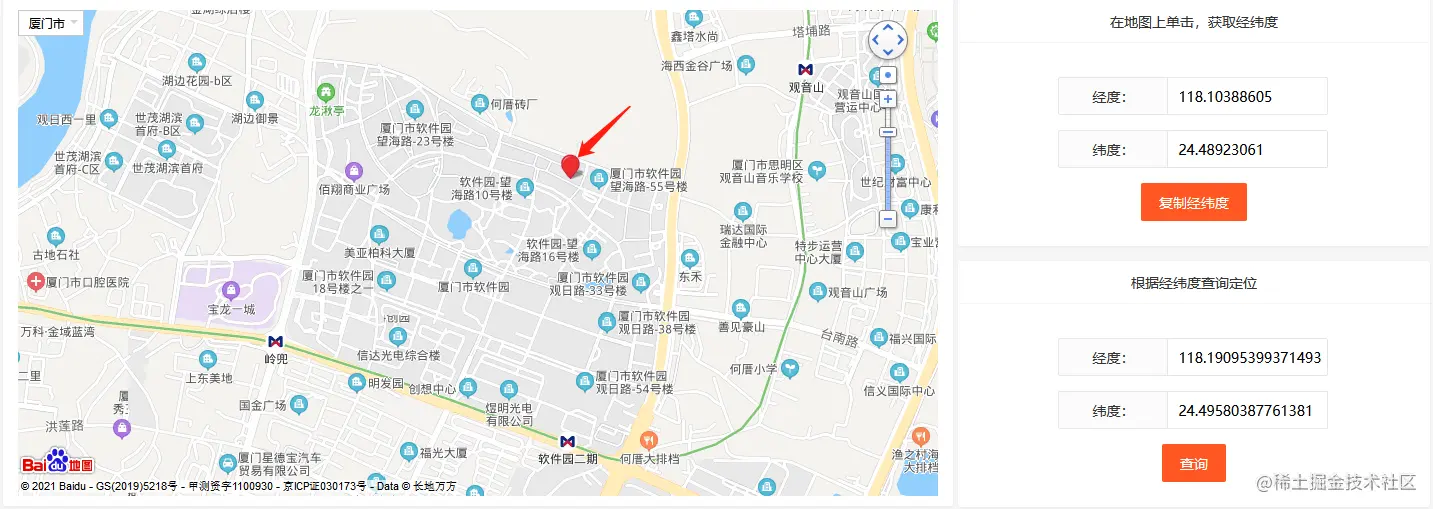
Task: Tap 宝龙一城 mall on the map
Action: click(x=231, y=291)
